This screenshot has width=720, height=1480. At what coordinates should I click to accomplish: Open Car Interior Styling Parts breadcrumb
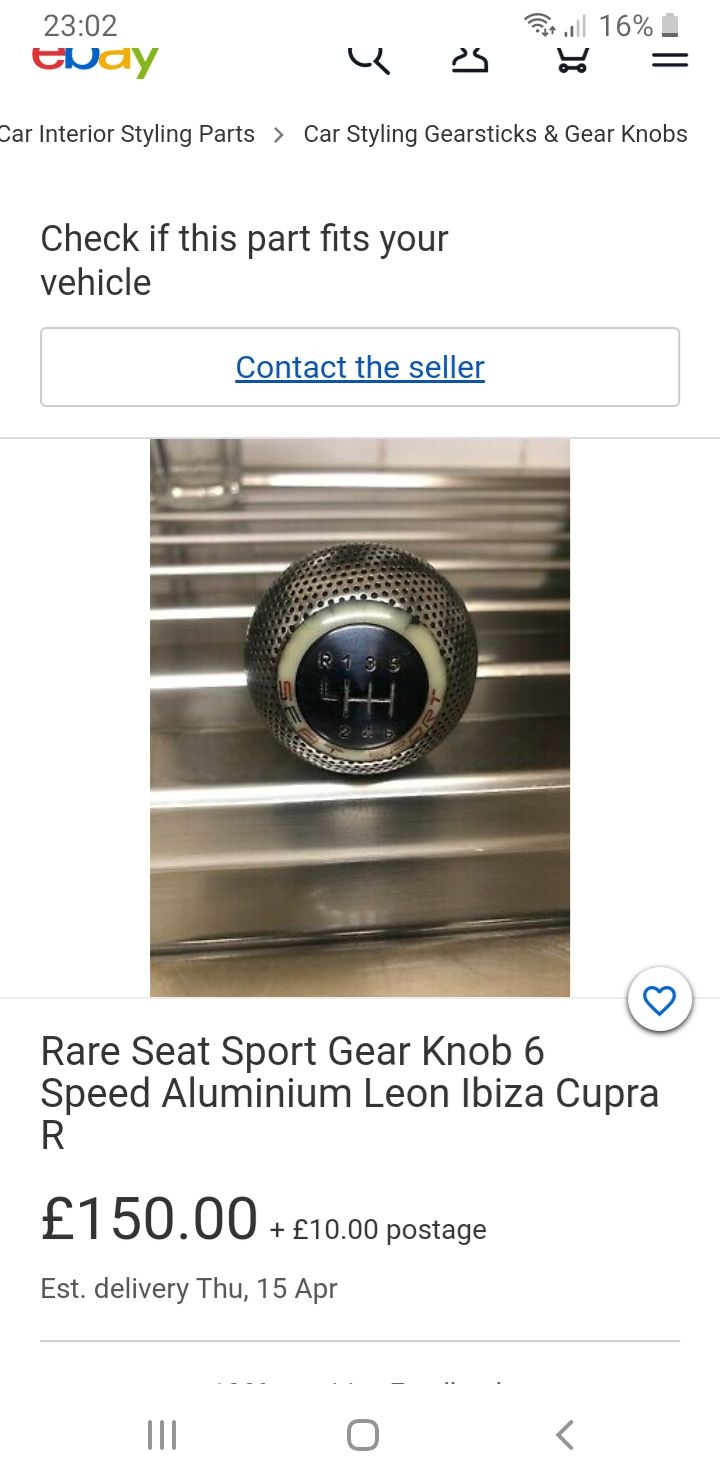coord(127,134)
